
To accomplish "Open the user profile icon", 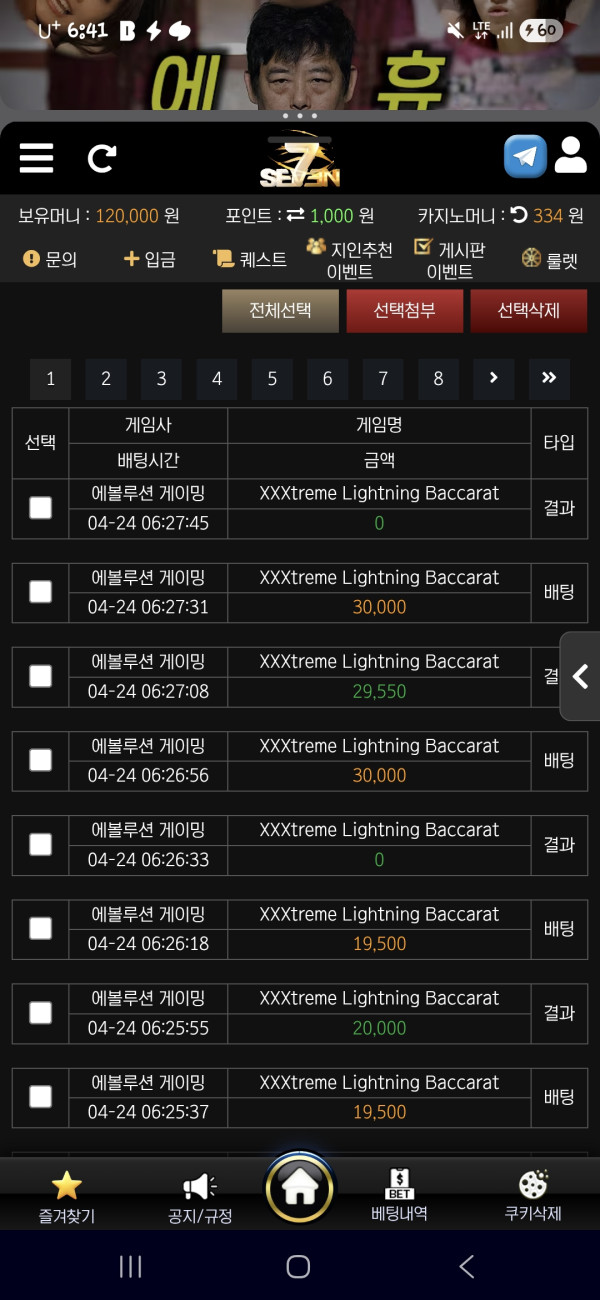I will click(x=571, y=155).
